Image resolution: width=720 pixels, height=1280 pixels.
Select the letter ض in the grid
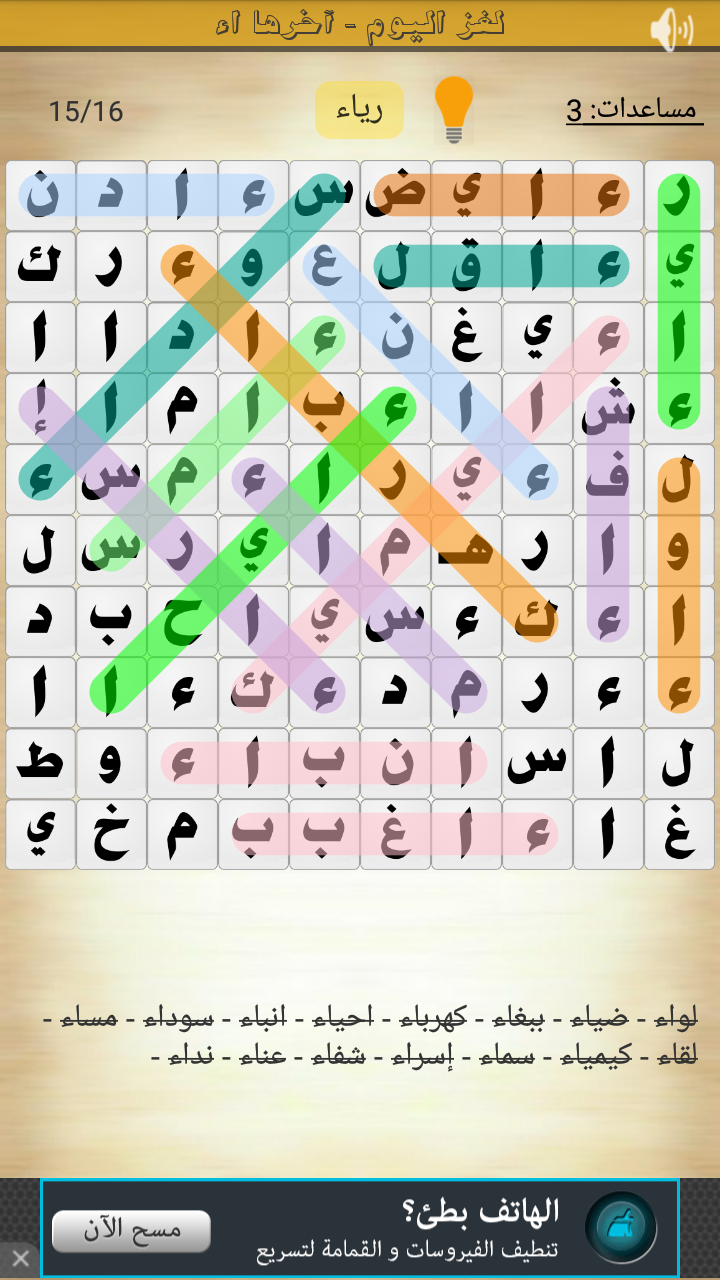coord(395,195)
